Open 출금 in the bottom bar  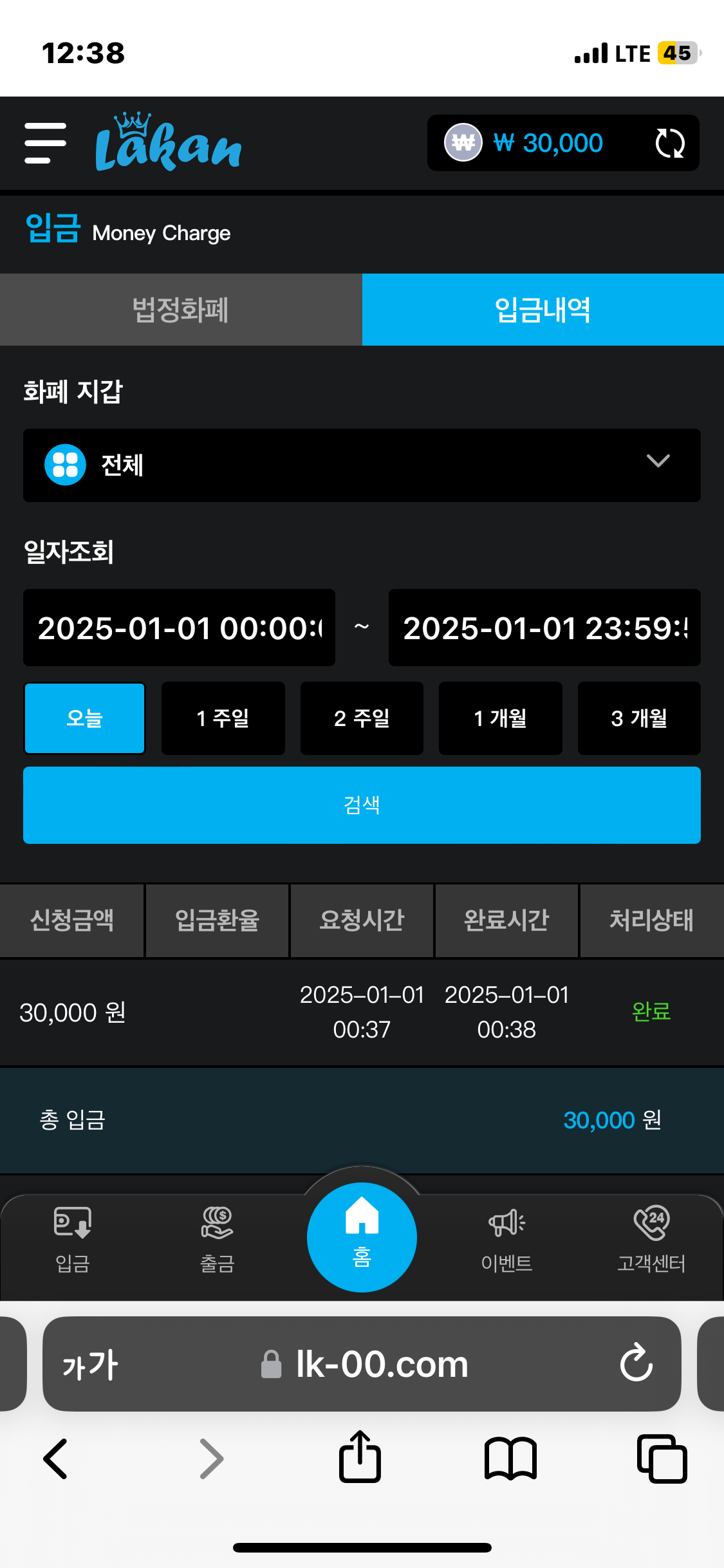point(217,1239)
